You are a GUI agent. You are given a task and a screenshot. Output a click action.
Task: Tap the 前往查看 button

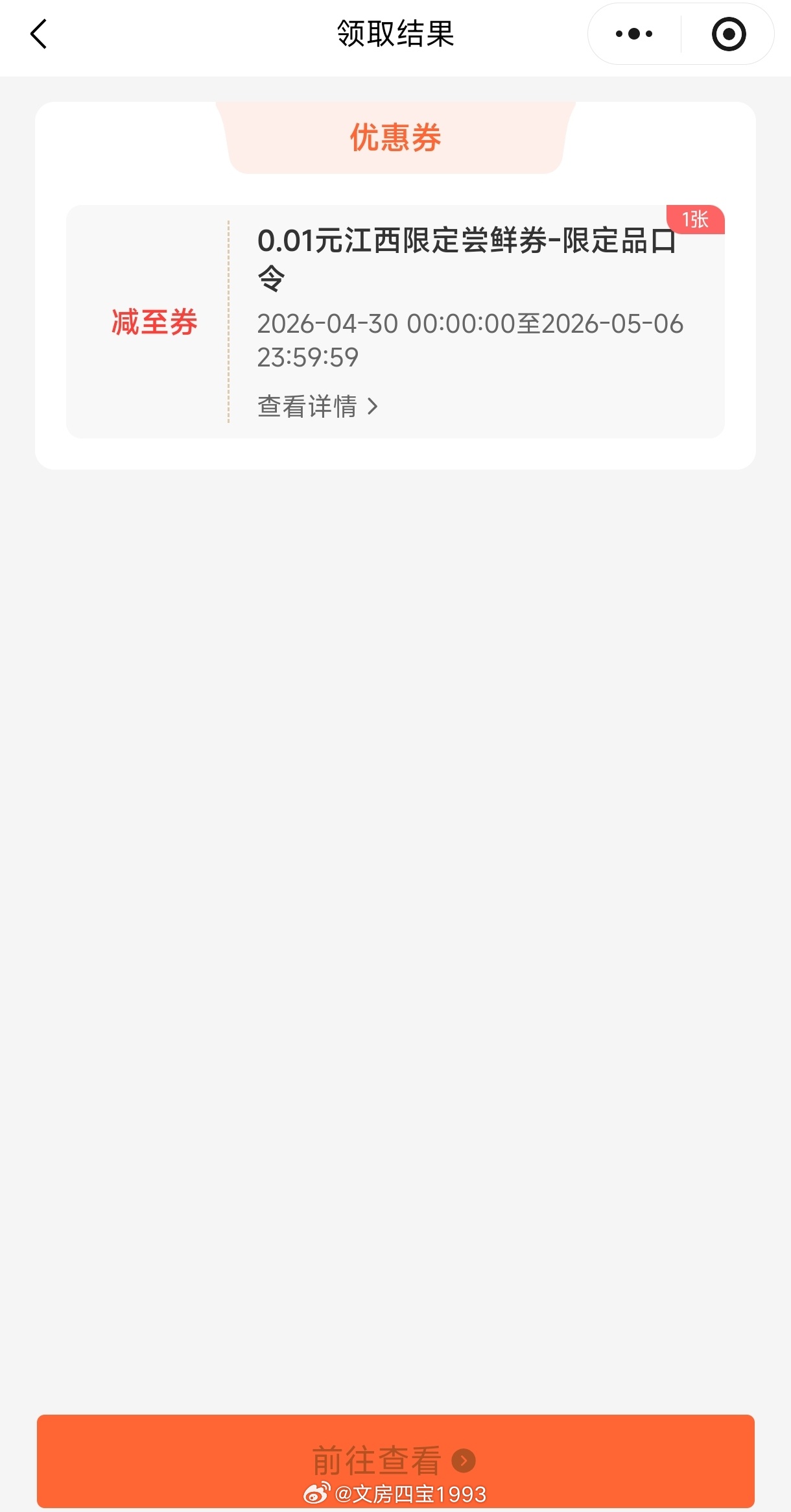click(395, 1460)
